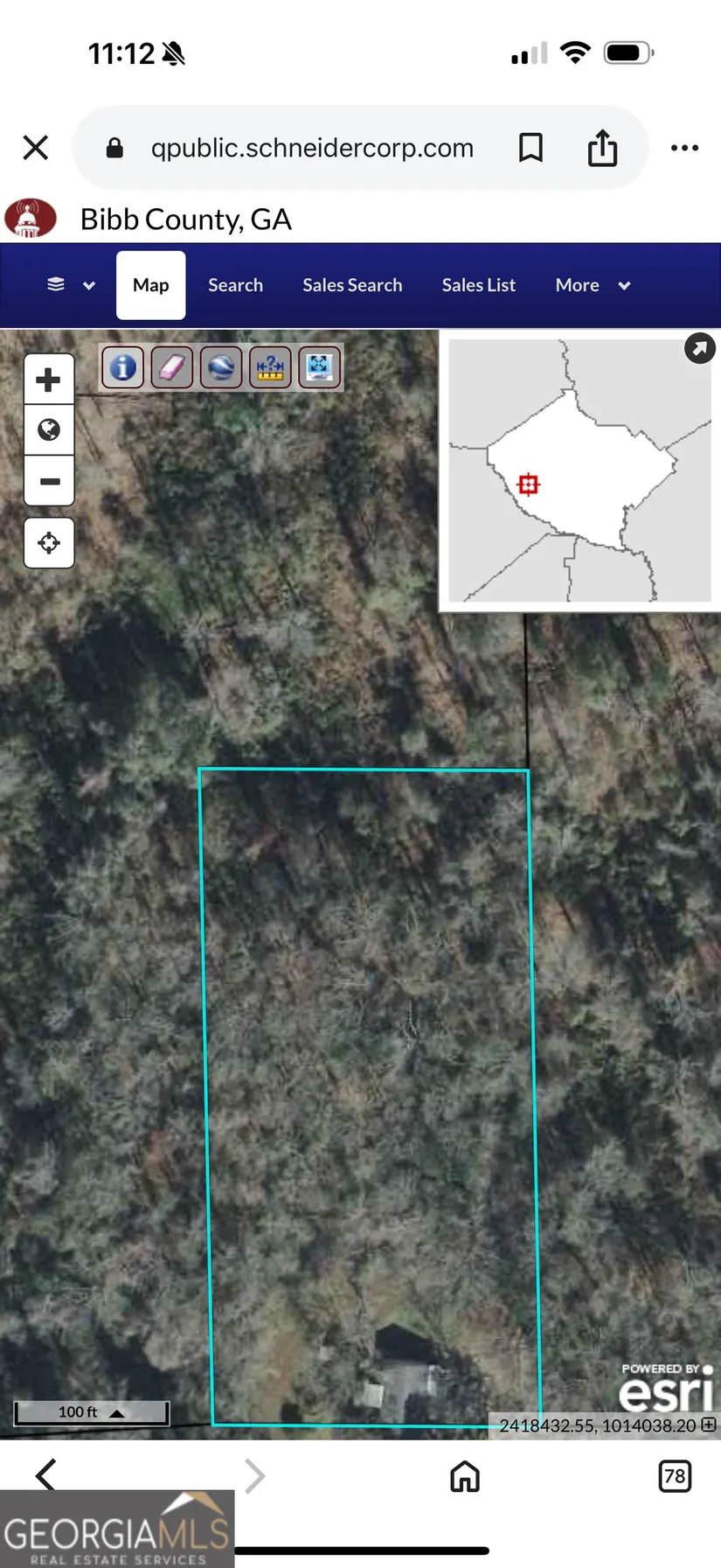This screenshot has height=1568, width=721.
Task: Switch to the Search tab
Action: click(x=235, y=285)
